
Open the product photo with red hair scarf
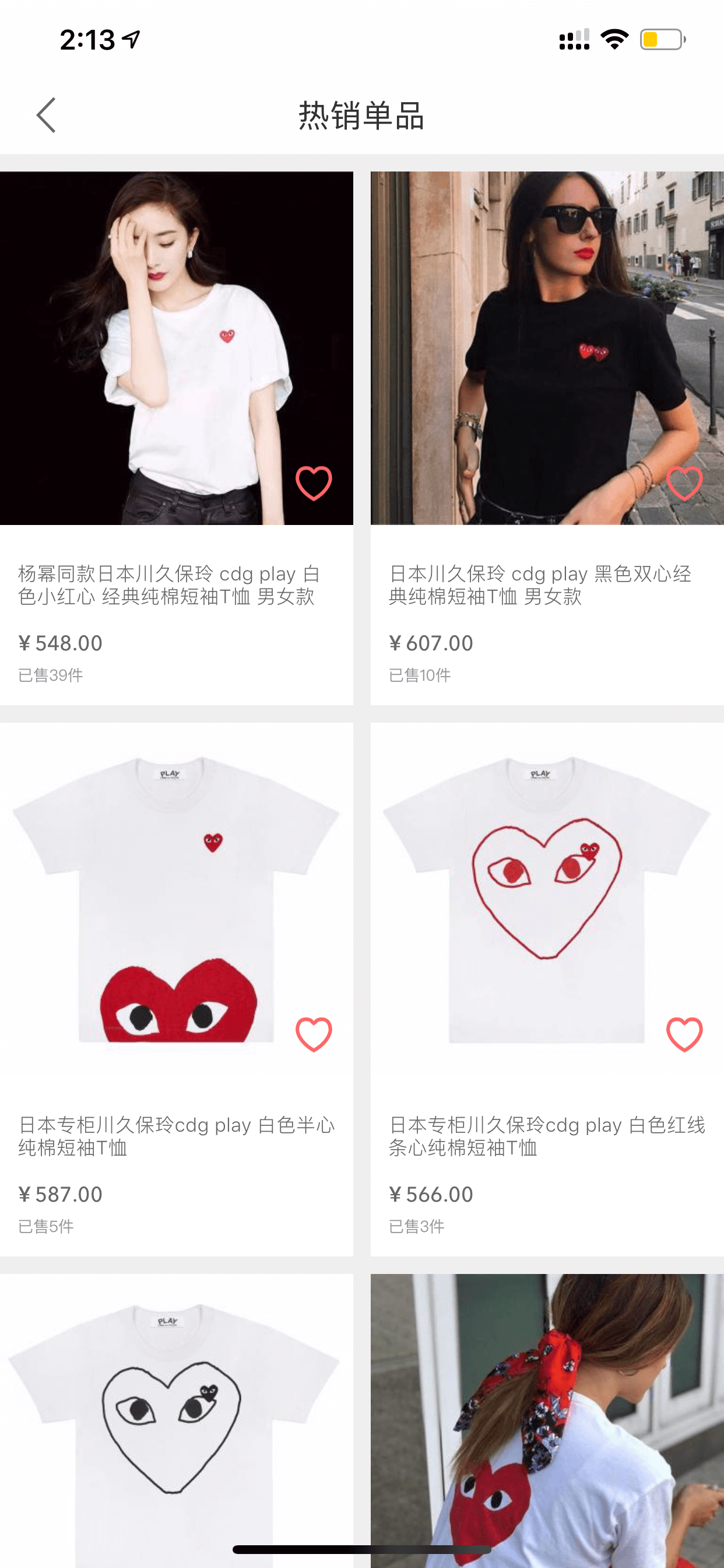coord(547,1420)
